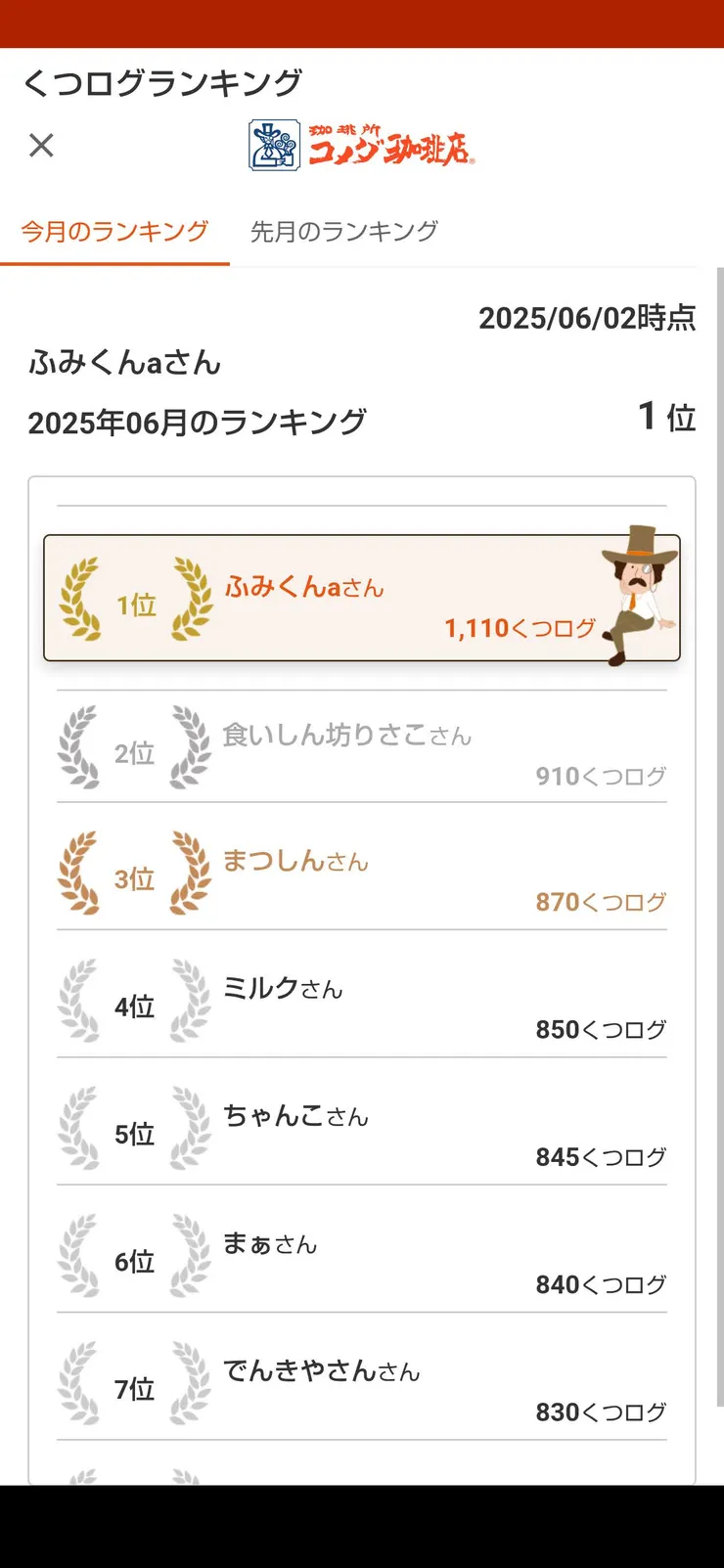Screen dimensions: 724x1568
Task: Click the まぁ 6位 ranking row
Action: (361, 1257)
